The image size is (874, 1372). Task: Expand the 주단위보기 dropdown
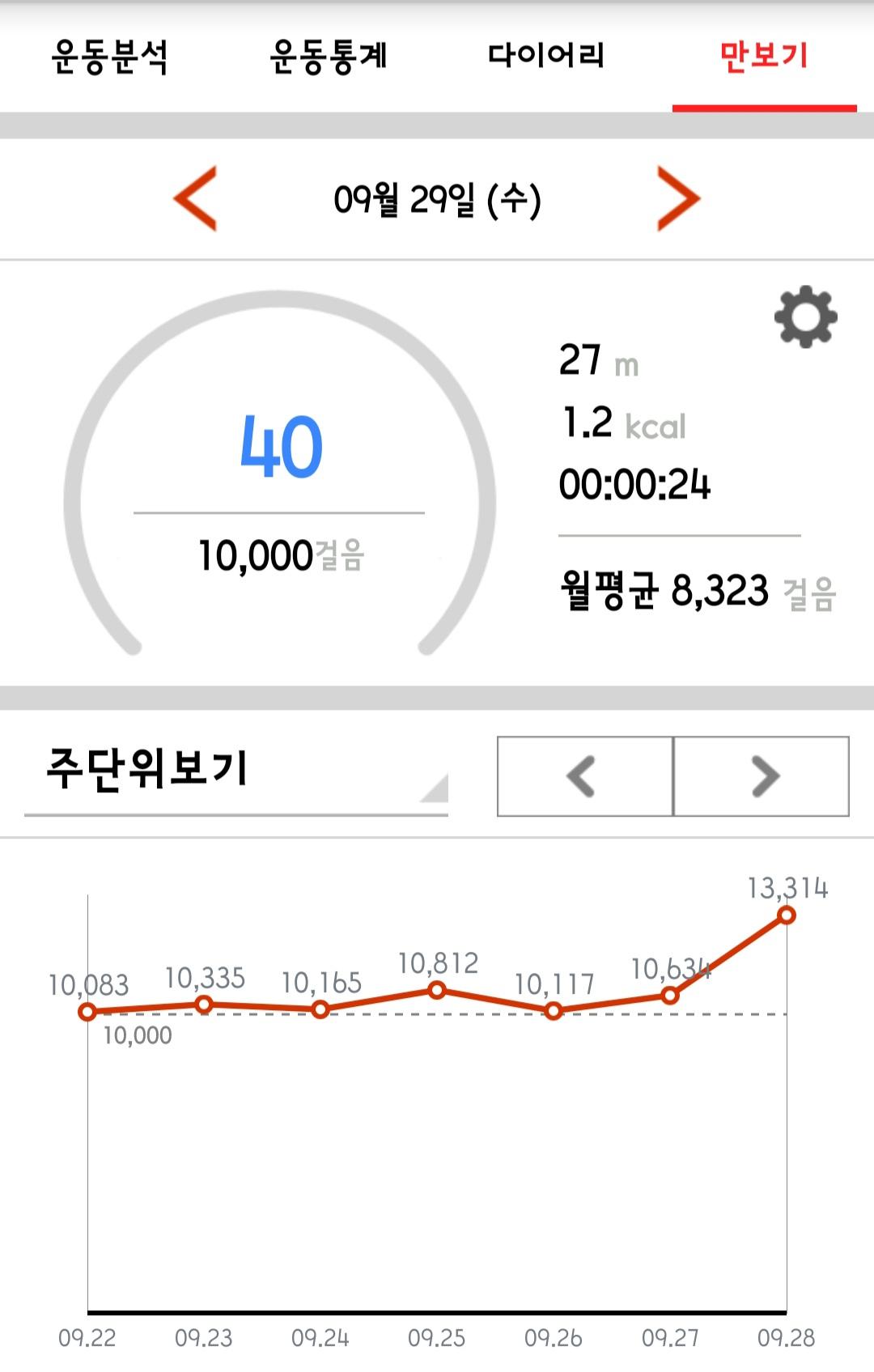236,773
